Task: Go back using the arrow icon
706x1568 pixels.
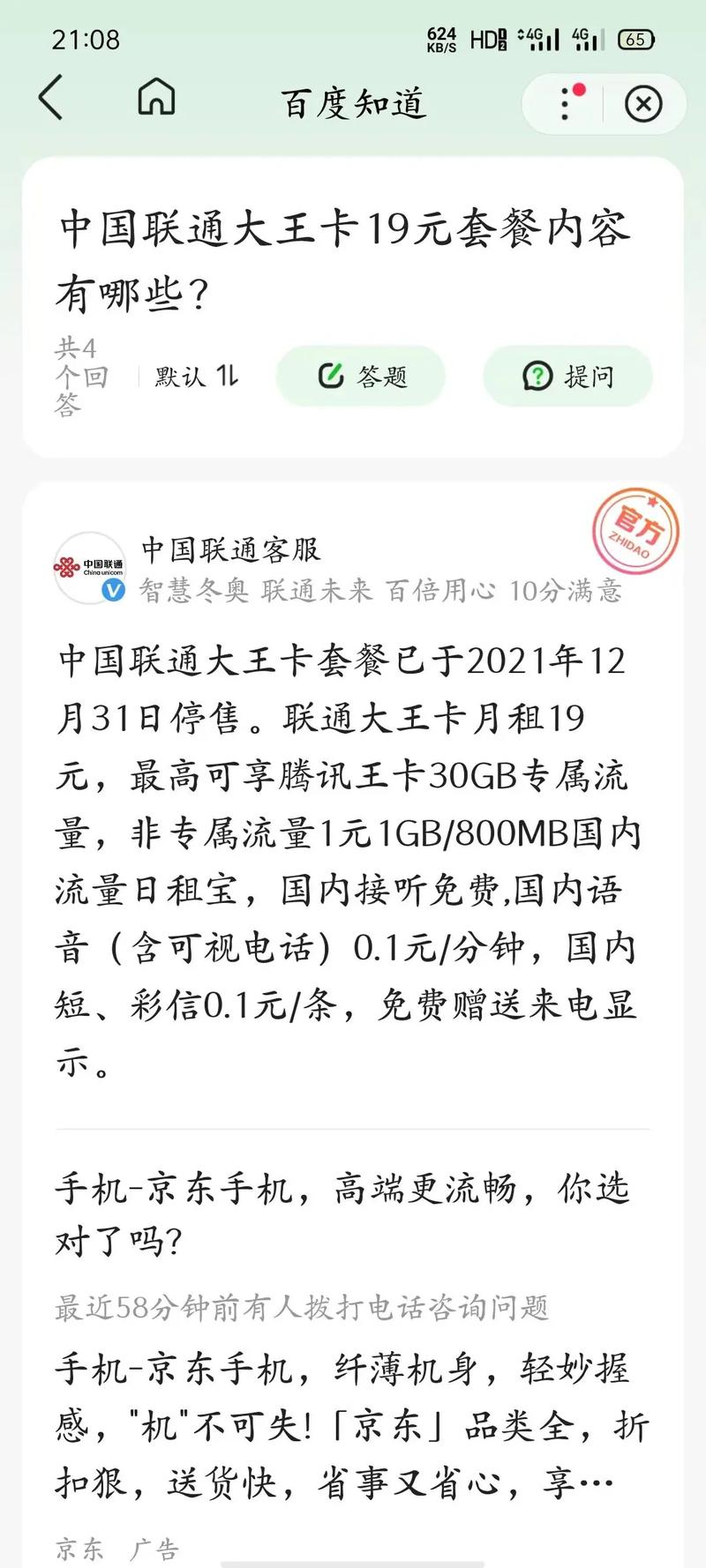Action: pos(51,97)
